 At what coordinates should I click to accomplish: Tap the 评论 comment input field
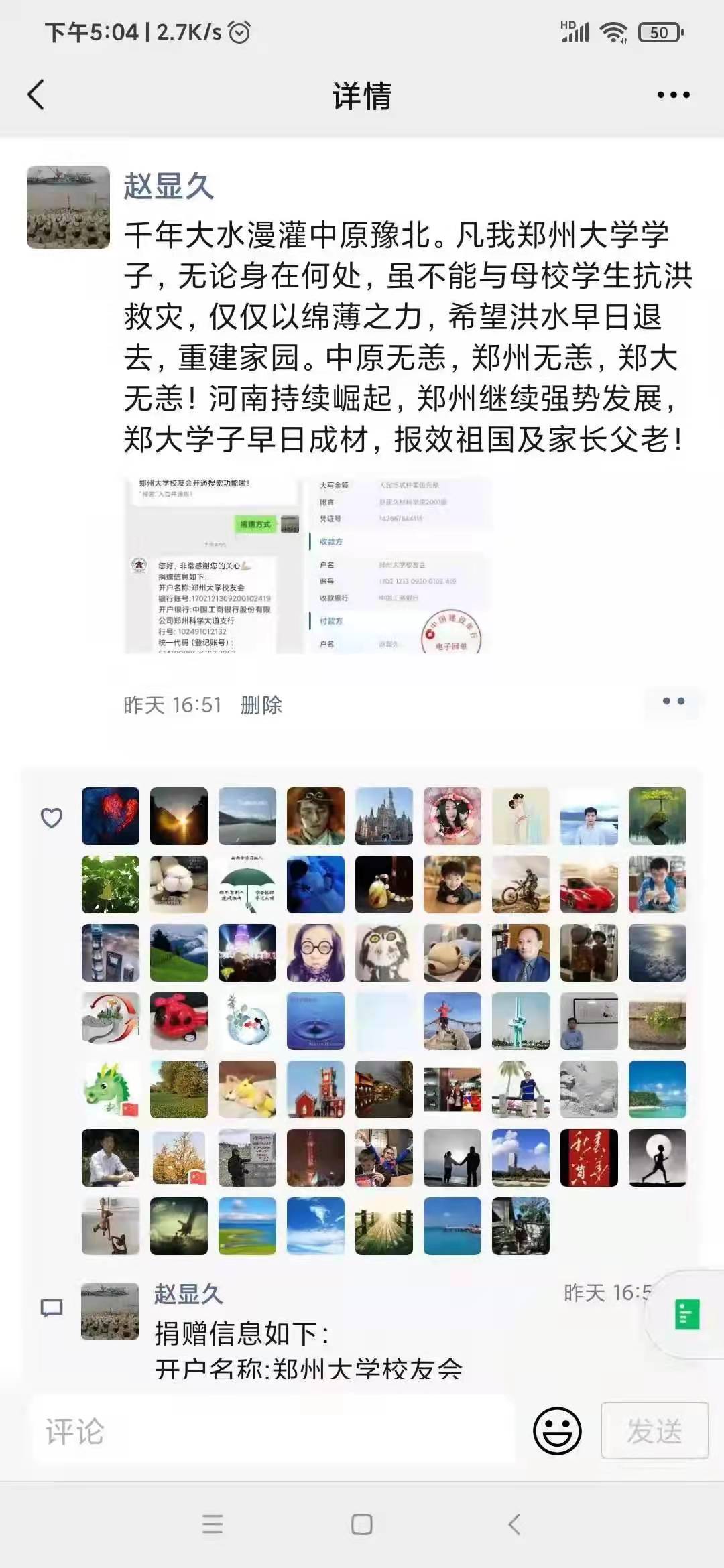pos(271,1432)
